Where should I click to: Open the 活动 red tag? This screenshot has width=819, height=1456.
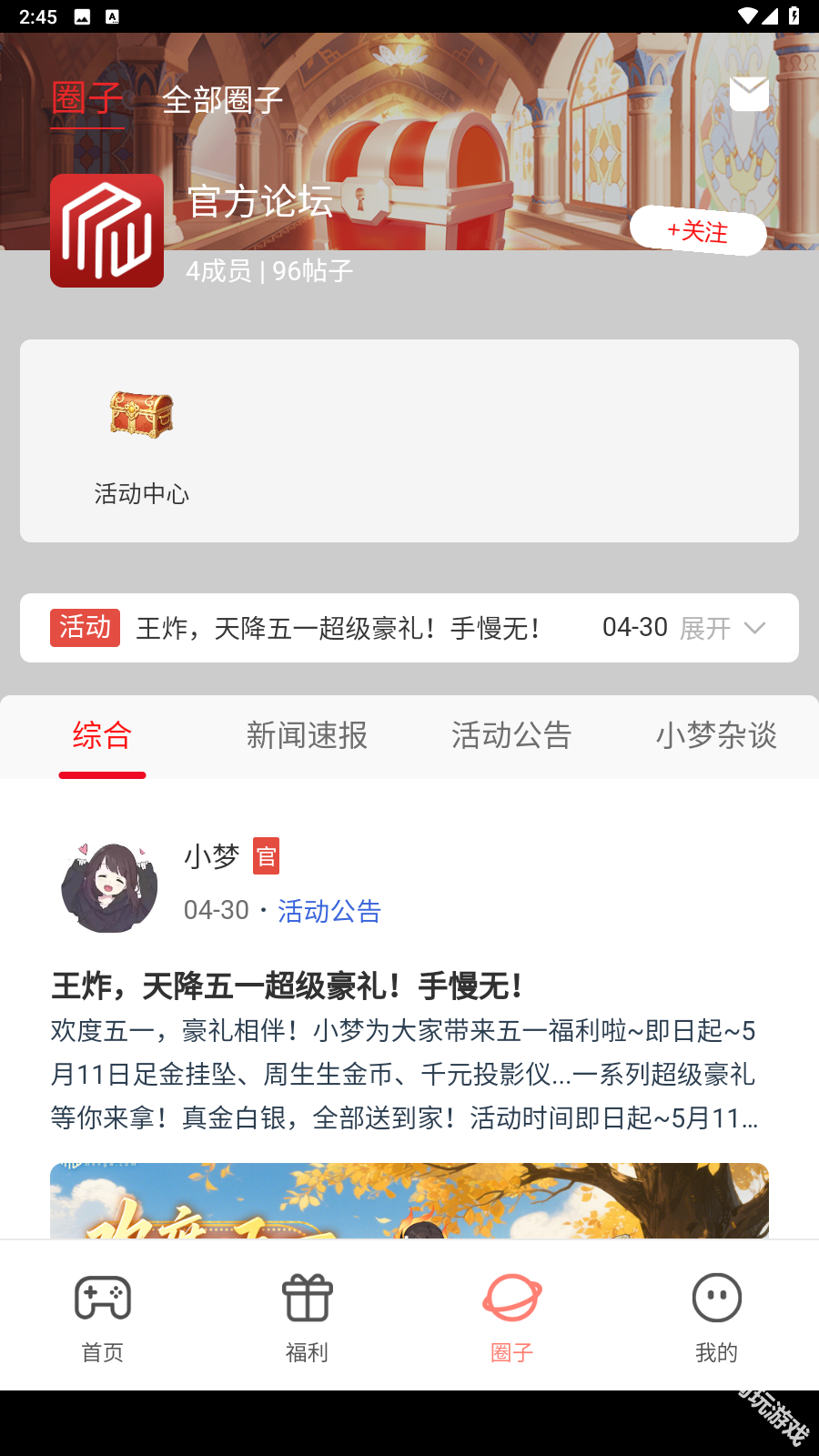85,628
